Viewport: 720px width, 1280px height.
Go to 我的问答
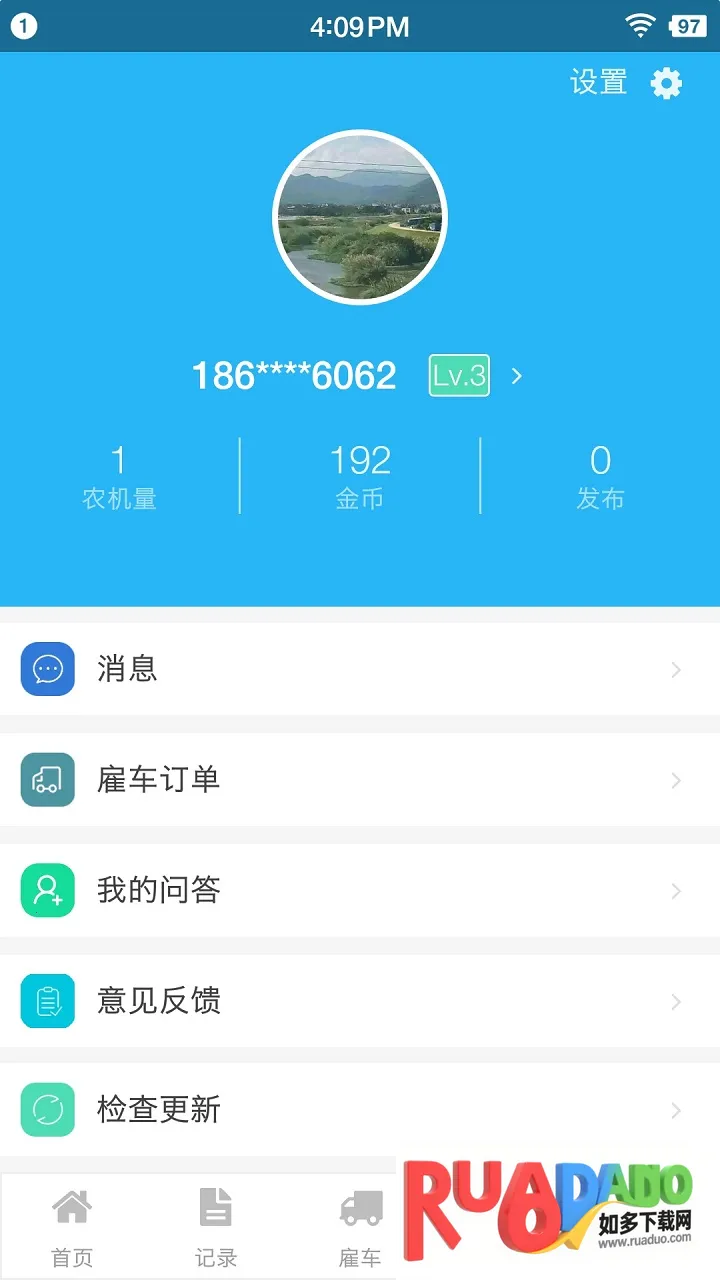coord(360,890)
